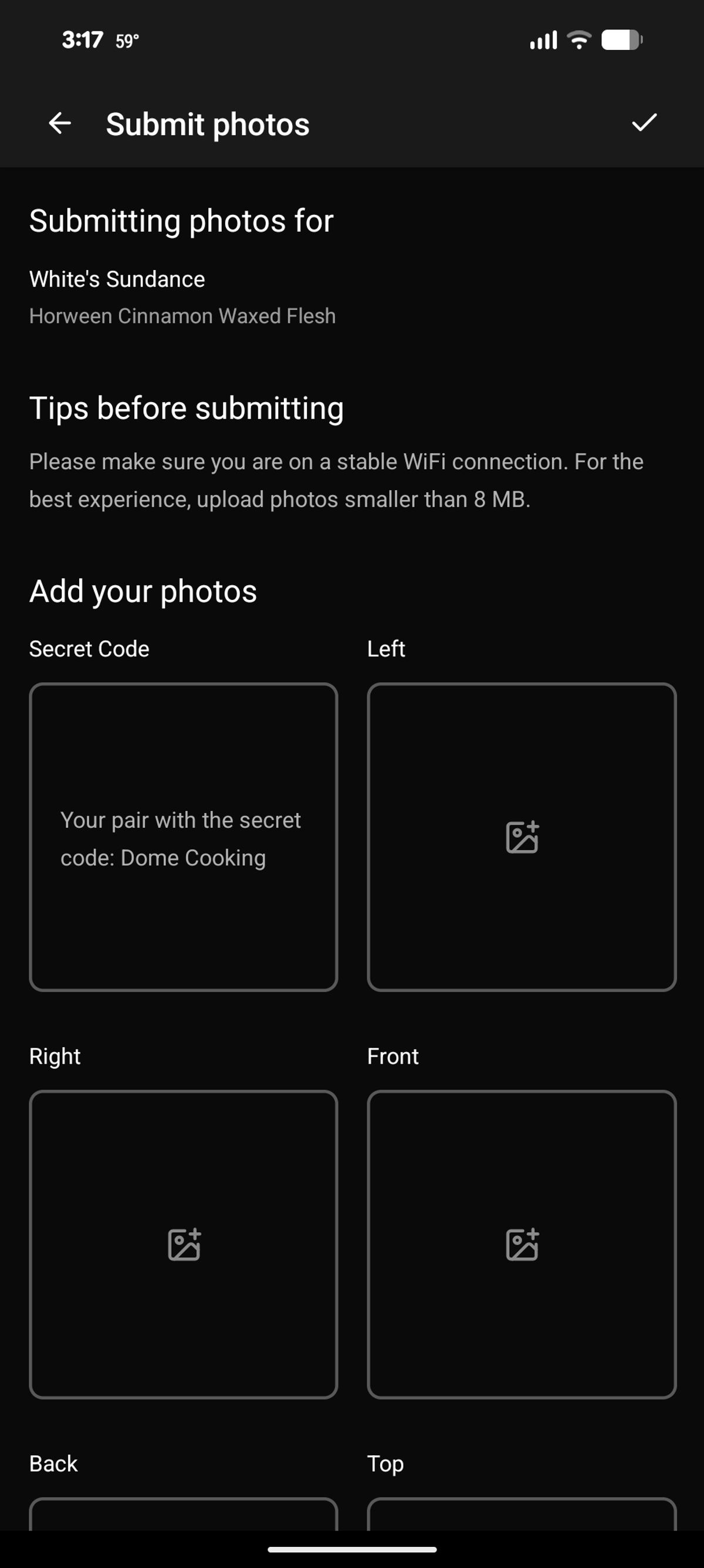Add a photo for the Right view
The image size is (704, 1568).
pyautogui.click(x=183, y=1244)
